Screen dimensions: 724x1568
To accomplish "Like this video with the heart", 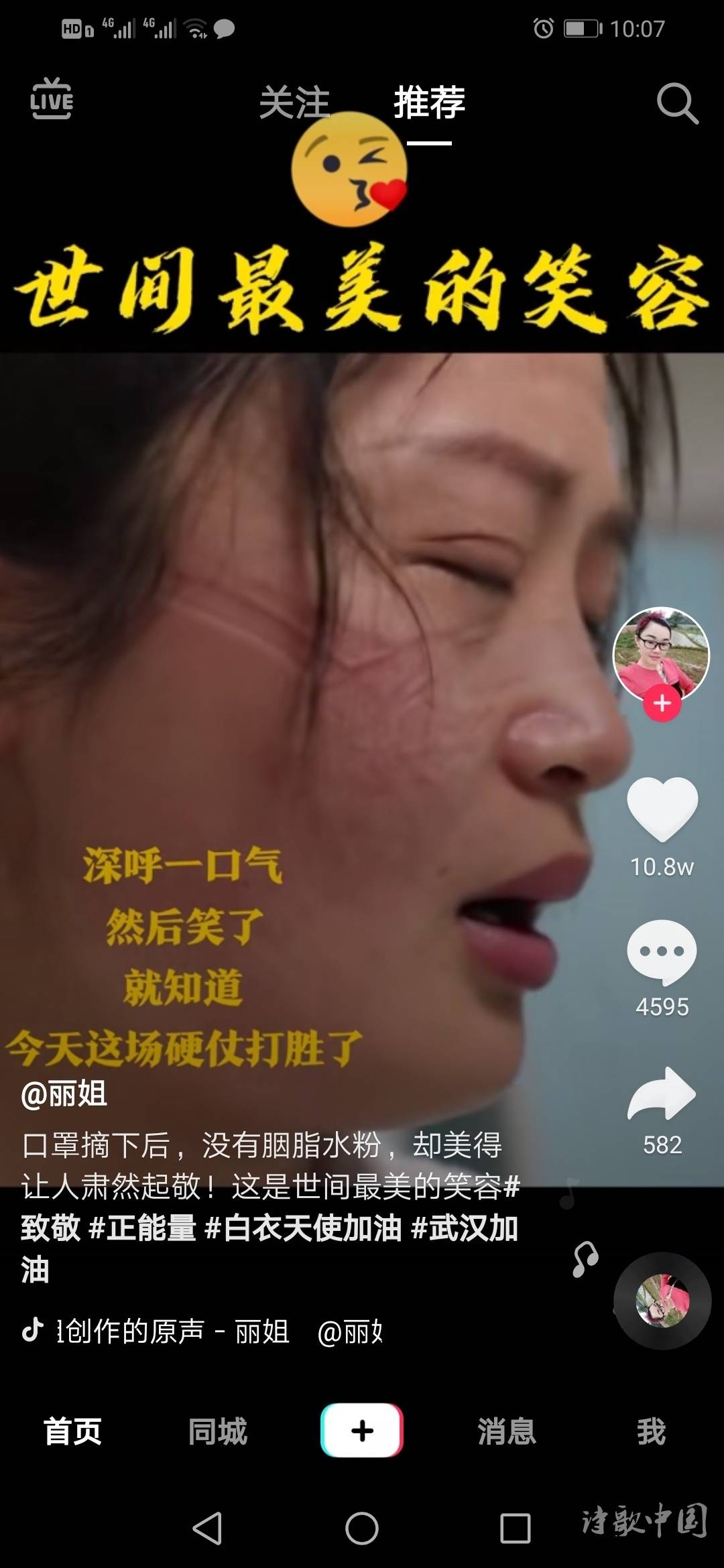I will coord(662,809).
